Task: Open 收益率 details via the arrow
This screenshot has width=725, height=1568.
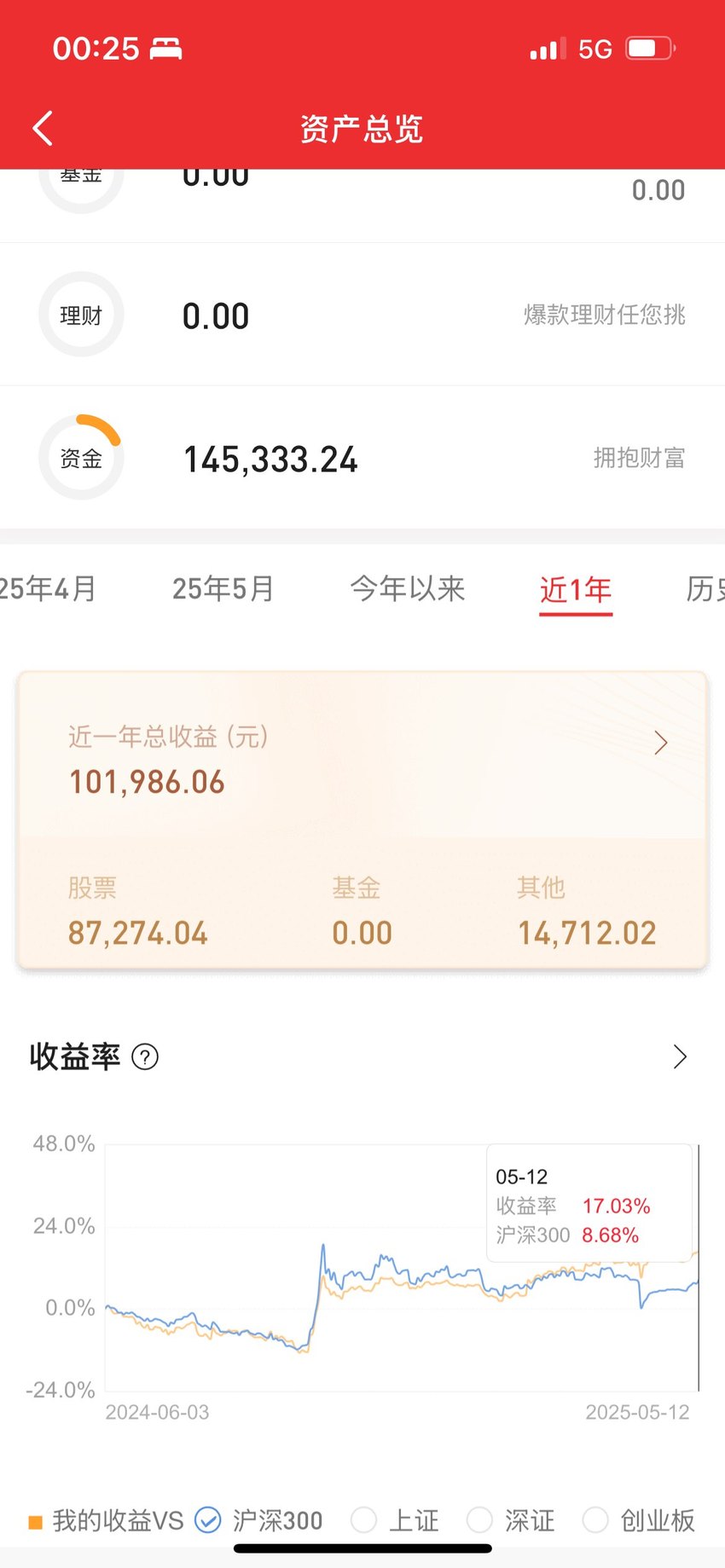Action: coord(680,1057)
